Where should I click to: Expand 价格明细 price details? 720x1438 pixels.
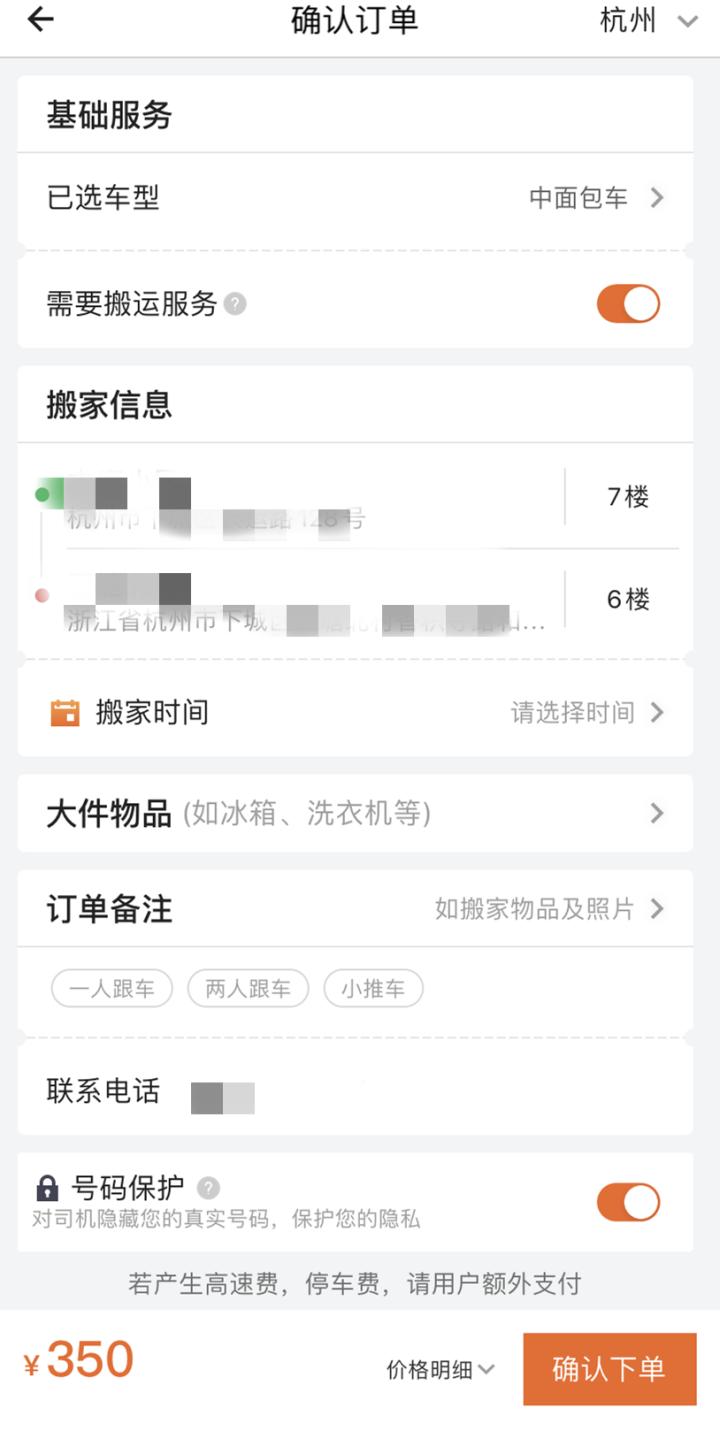pyautogui.click(x=440, y=1370)
